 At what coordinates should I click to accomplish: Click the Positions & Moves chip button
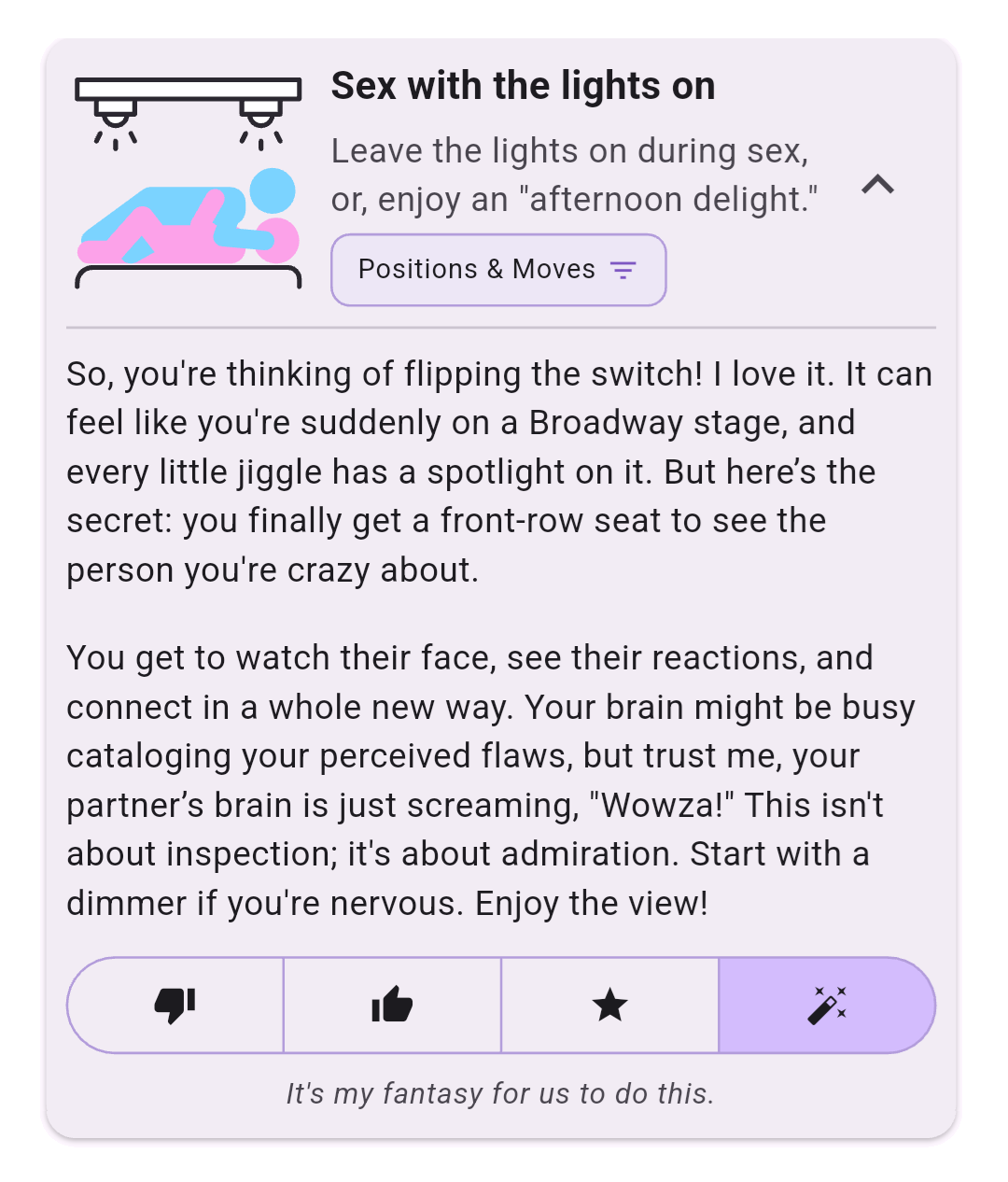click(498, 270)
